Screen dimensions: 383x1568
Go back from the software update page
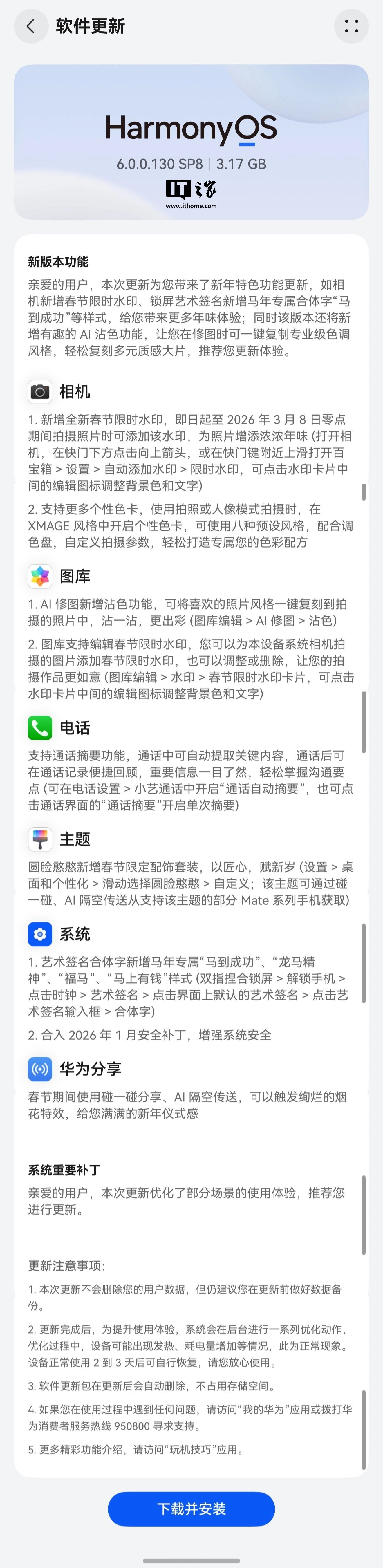coord(31,26)
